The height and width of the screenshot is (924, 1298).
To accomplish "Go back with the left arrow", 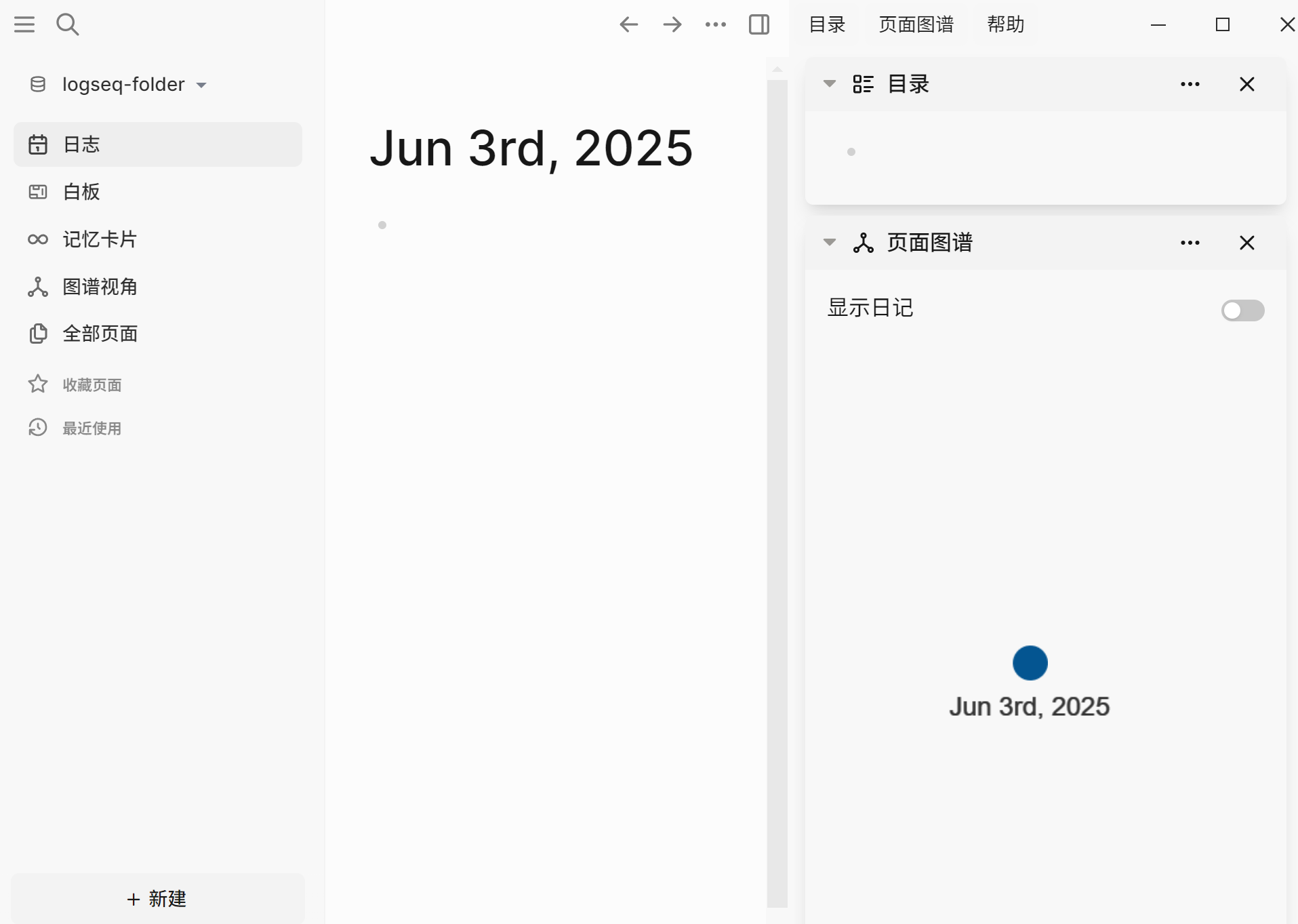I will pyautogui.click(x=628, y=24).
